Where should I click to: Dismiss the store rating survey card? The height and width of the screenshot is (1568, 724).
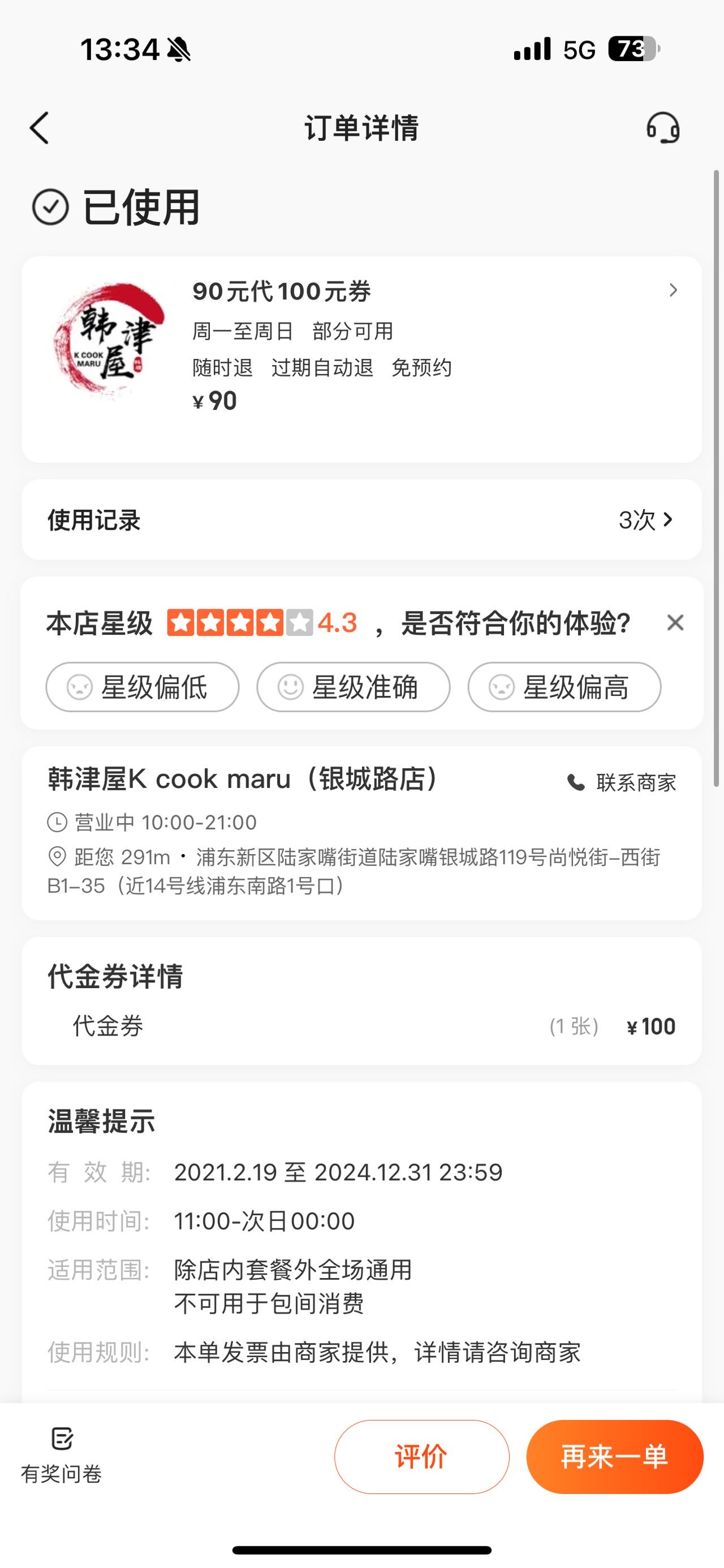tap(675, 623)
